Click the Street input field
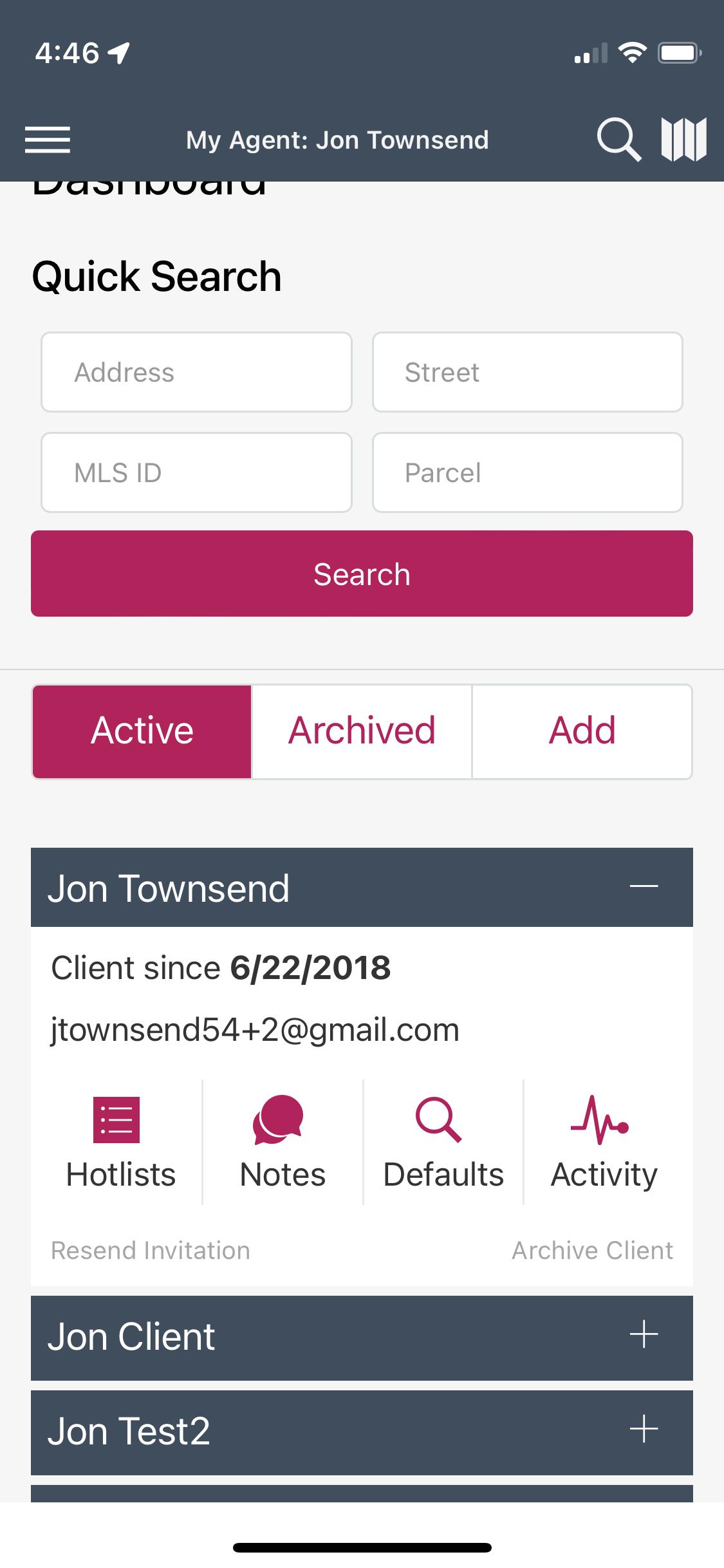This screenshot has height=1568, width=724. coord(527,371)
